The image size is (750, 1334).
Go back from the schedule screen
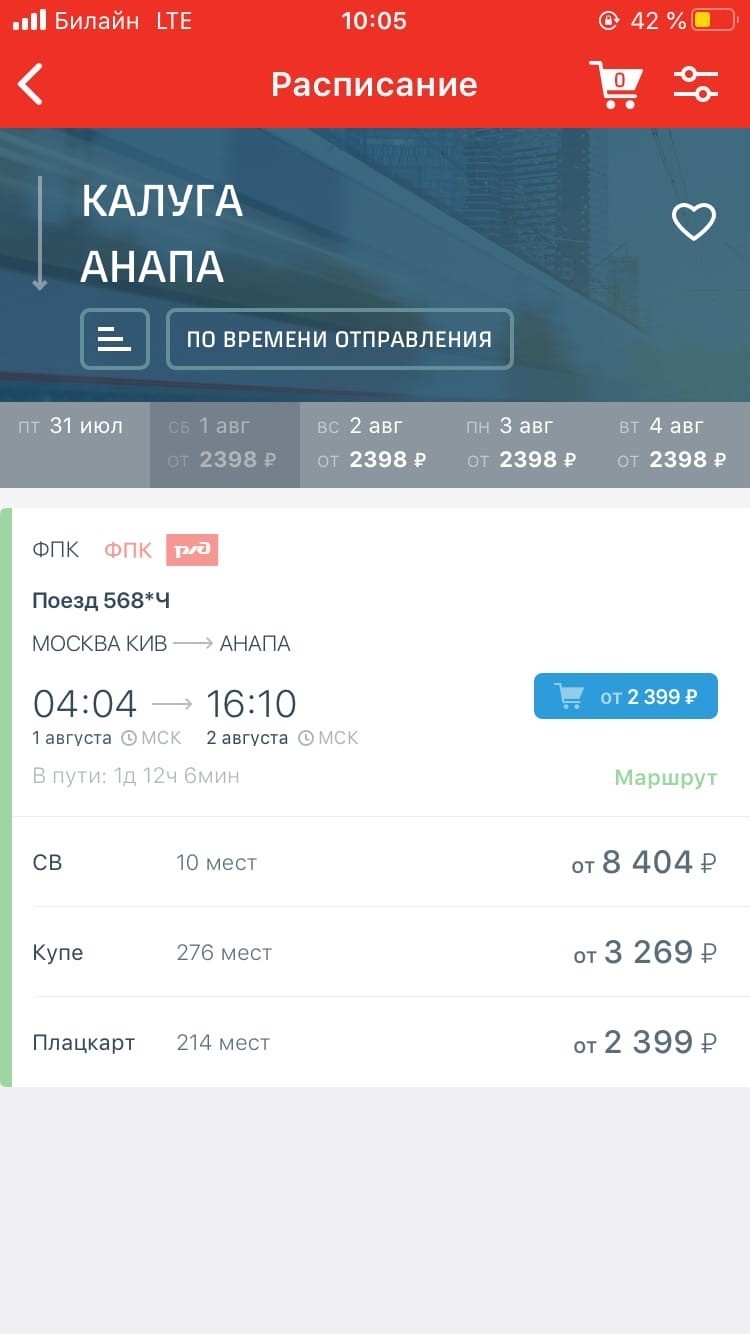tap(31, 84)
